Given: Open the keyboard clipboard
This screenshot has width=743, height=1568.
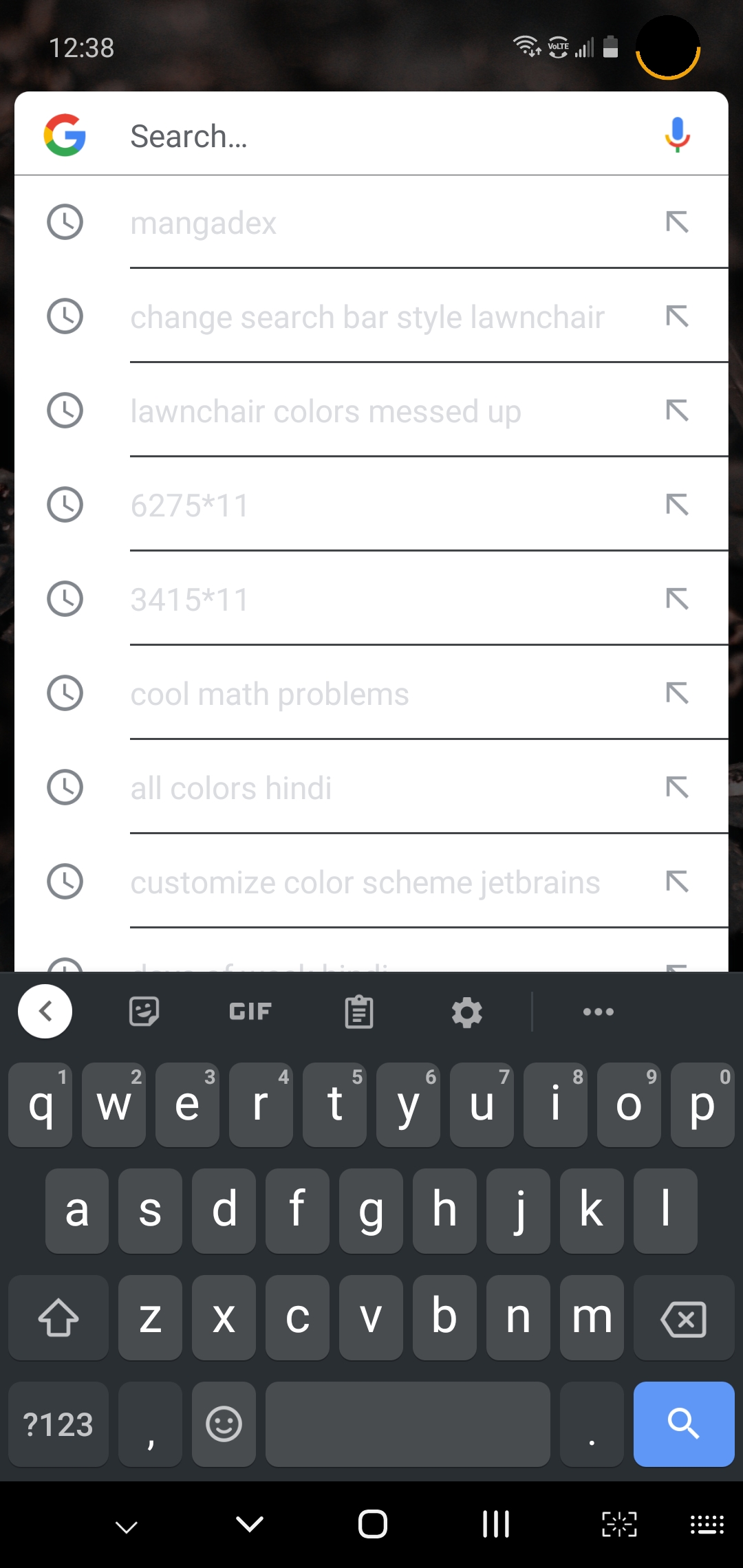Looking at the screenshot, I should [359, 1012].
